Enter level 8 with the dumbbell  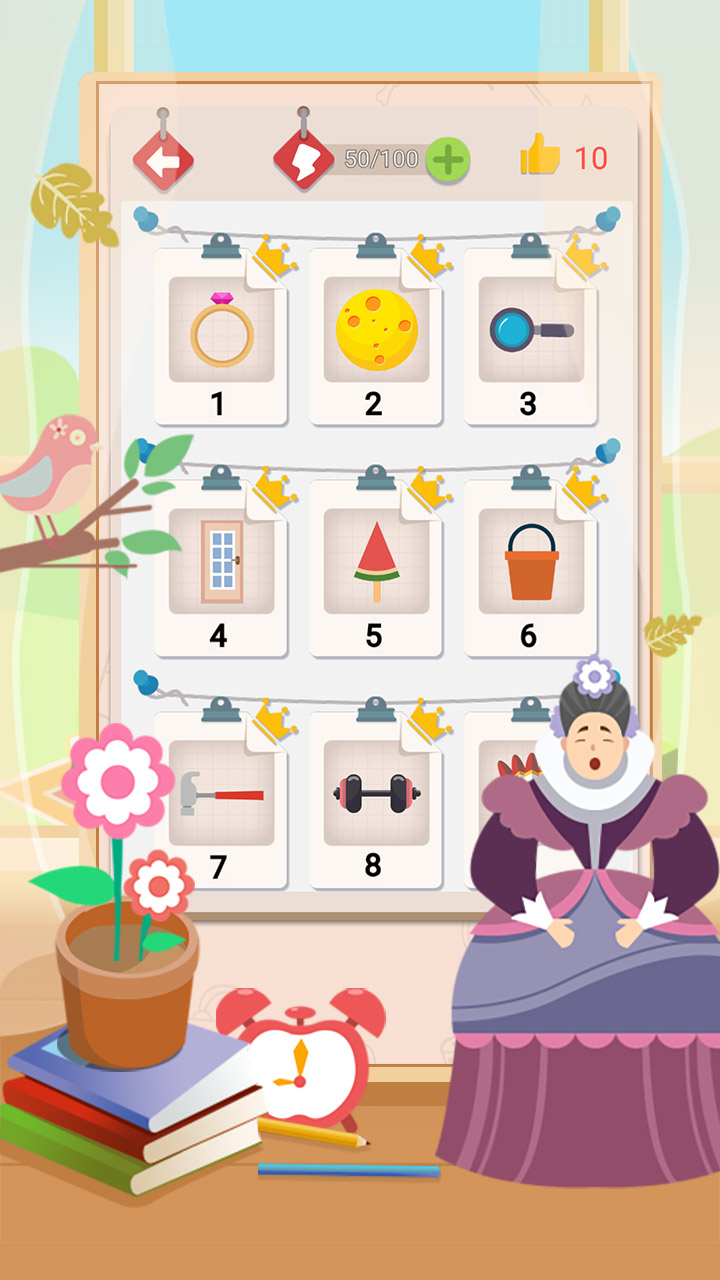(x=376, y=797)
